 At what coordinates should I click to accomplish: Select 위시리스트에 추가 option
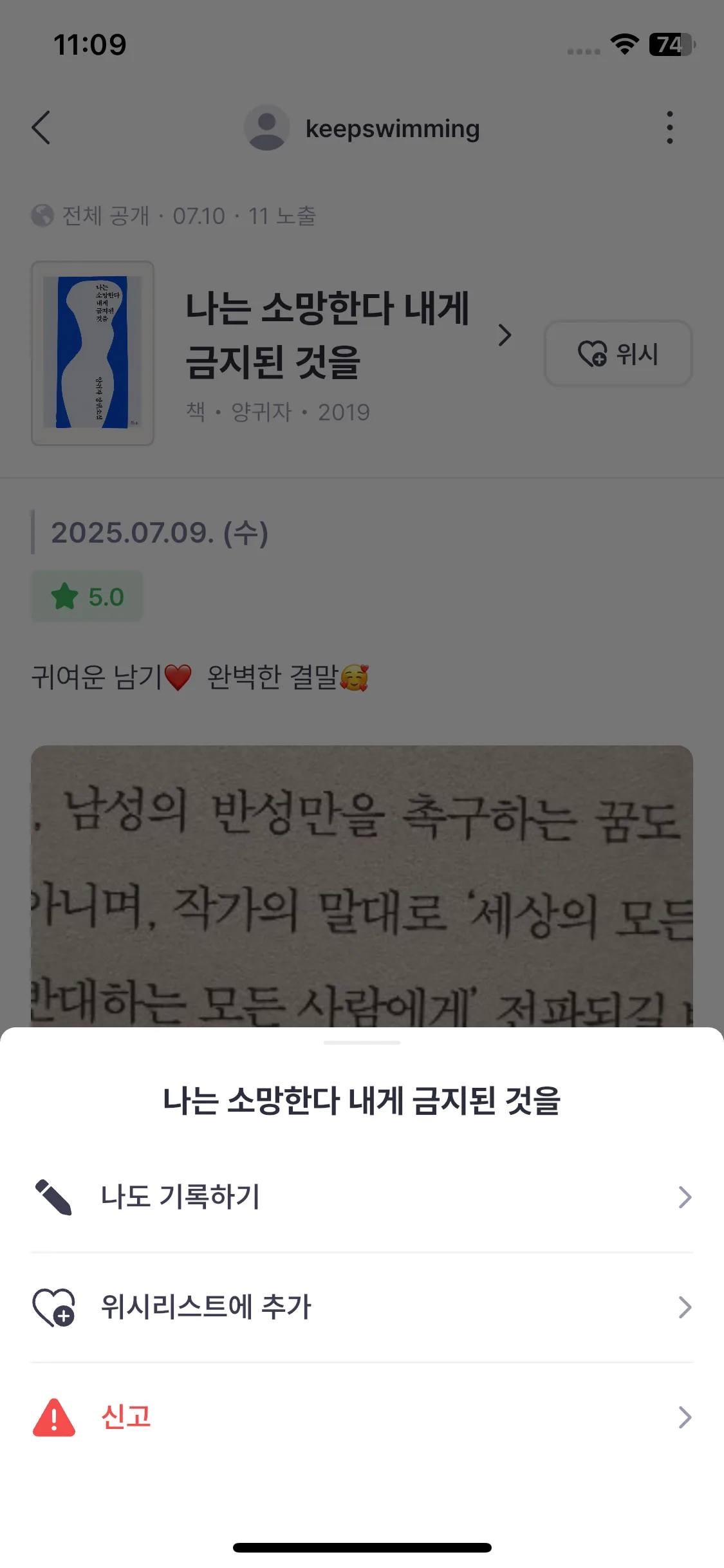click(x=360, y=1307)
